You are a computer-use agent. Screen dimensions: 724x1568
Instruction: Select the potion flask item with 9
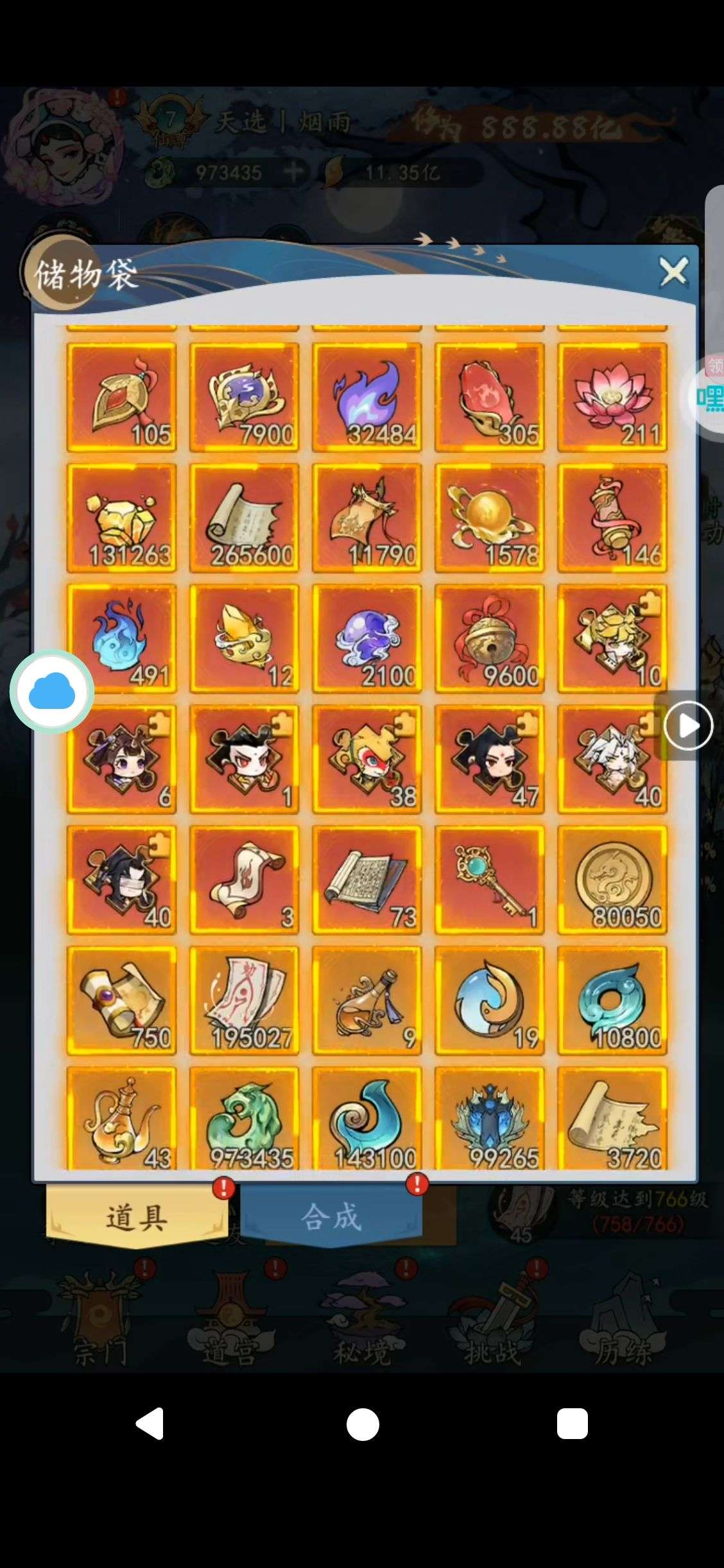(366, 1000)
